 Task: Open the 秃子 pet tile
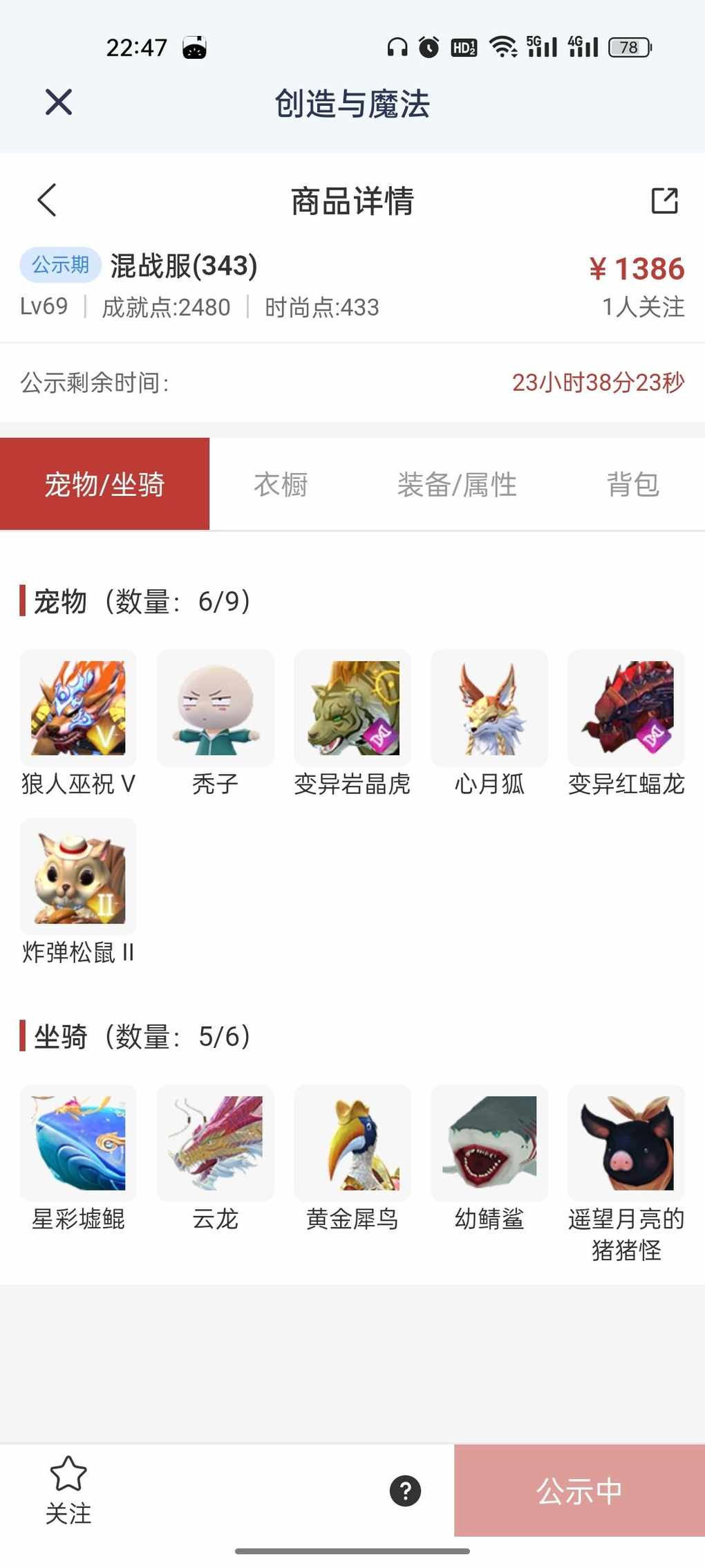point(215,708)
